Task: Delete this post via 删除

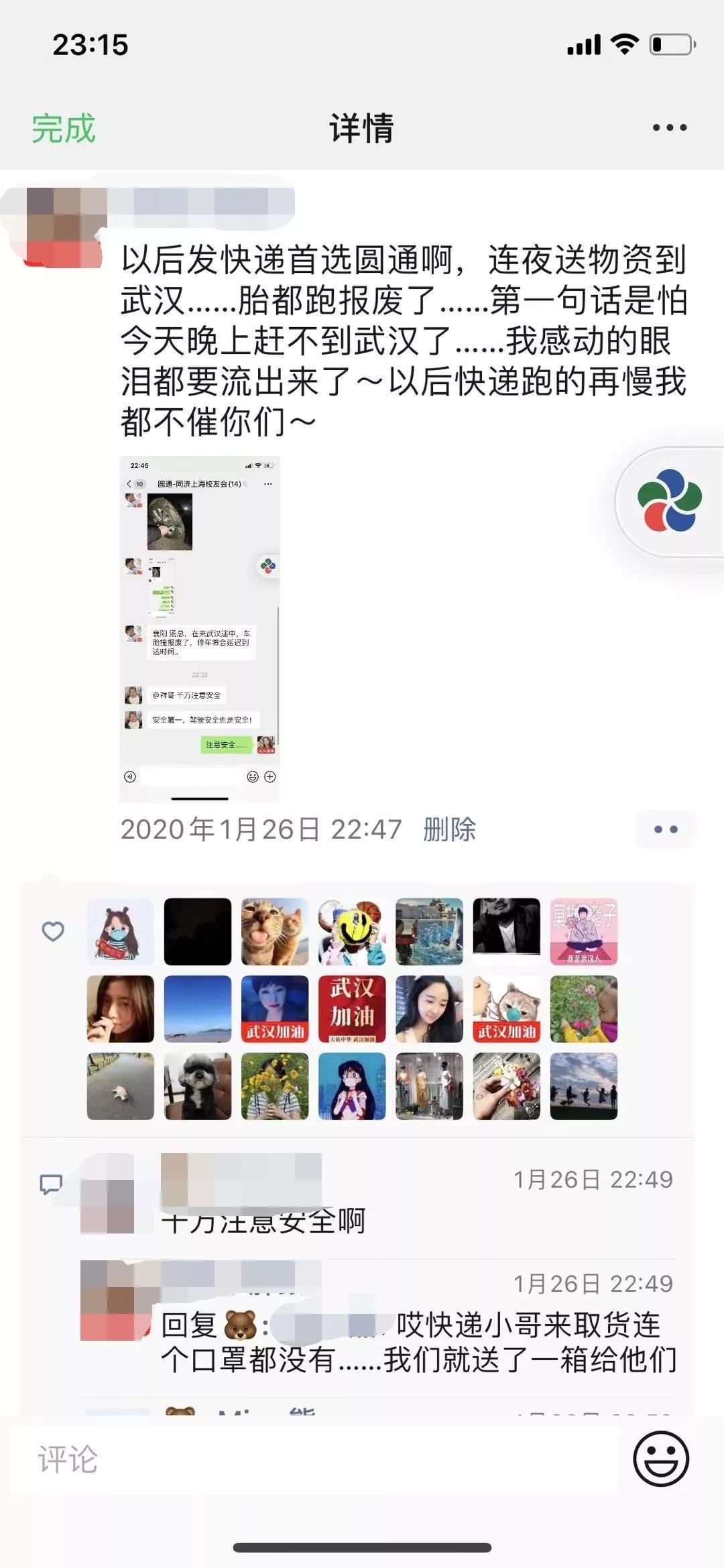Action: tap(449, 829)
